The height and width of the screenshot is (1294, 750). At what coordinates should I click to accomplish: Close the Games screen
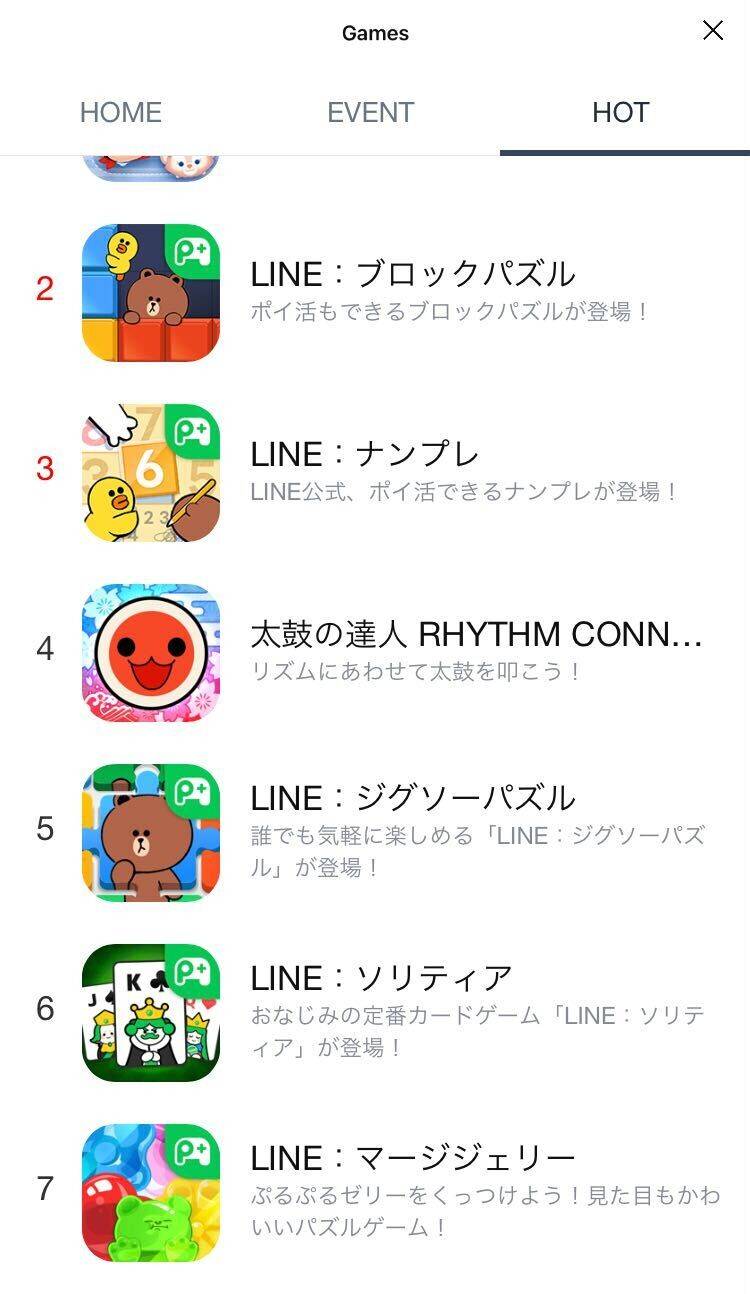[x=713, y=32]
